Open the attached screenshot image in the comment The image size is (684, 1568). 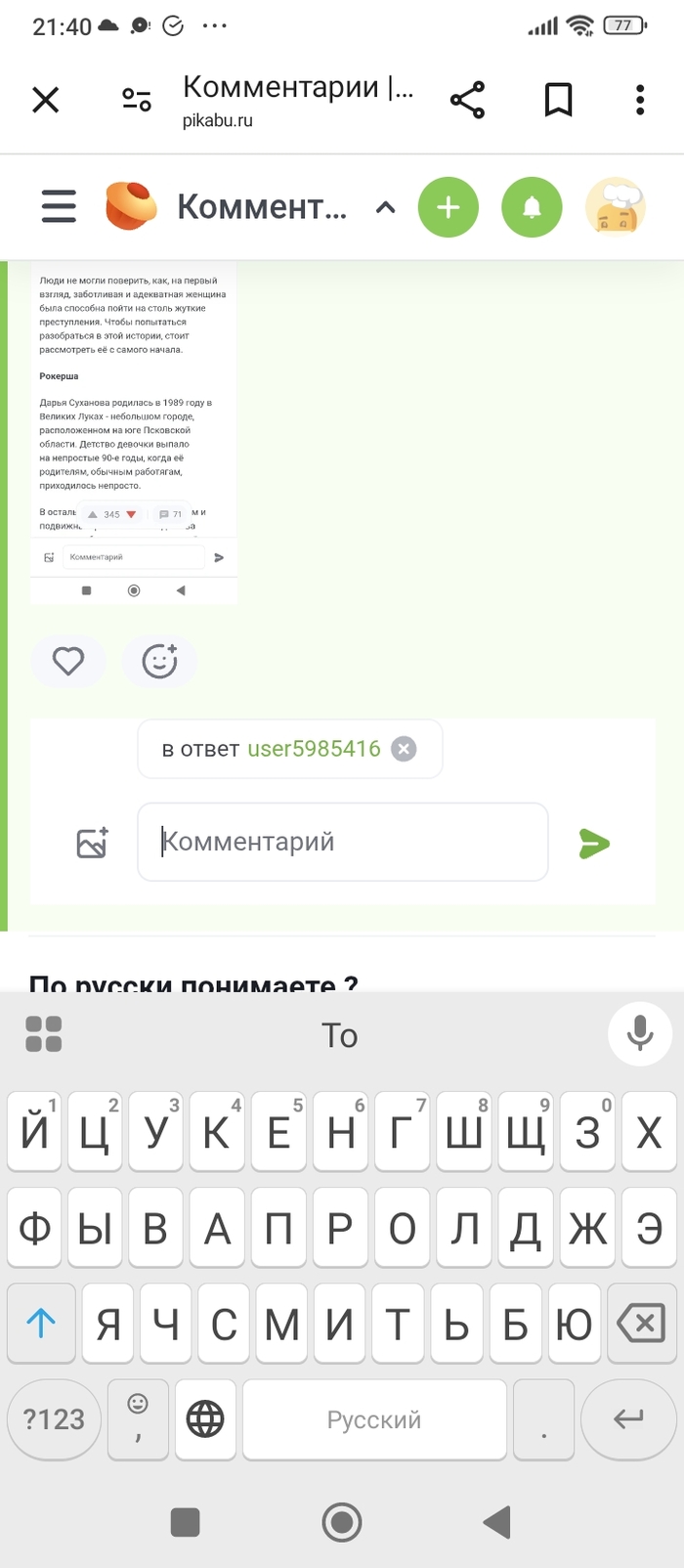pyautogui.click(x=134, y=430)
